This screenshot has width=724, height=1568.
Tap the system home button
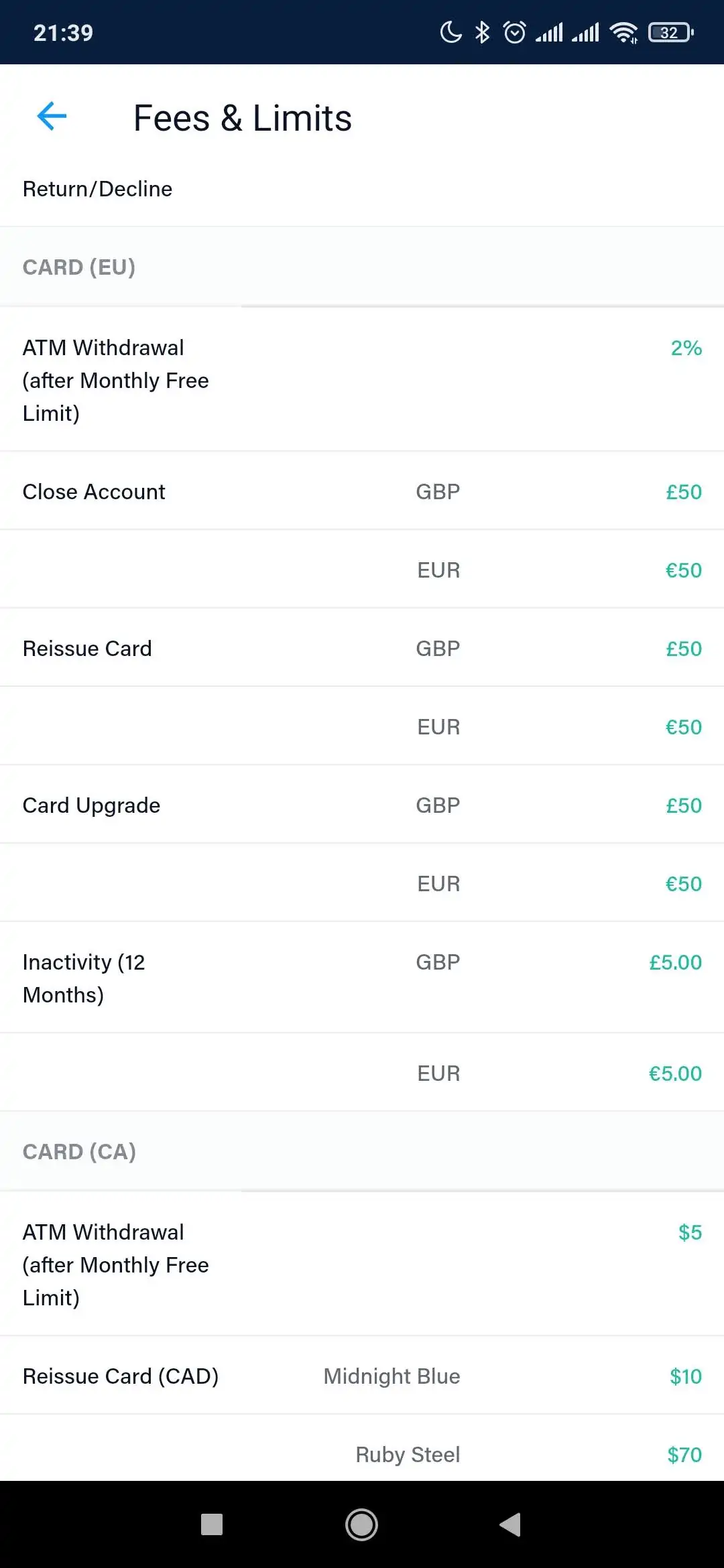click(x=361, y=1524)
